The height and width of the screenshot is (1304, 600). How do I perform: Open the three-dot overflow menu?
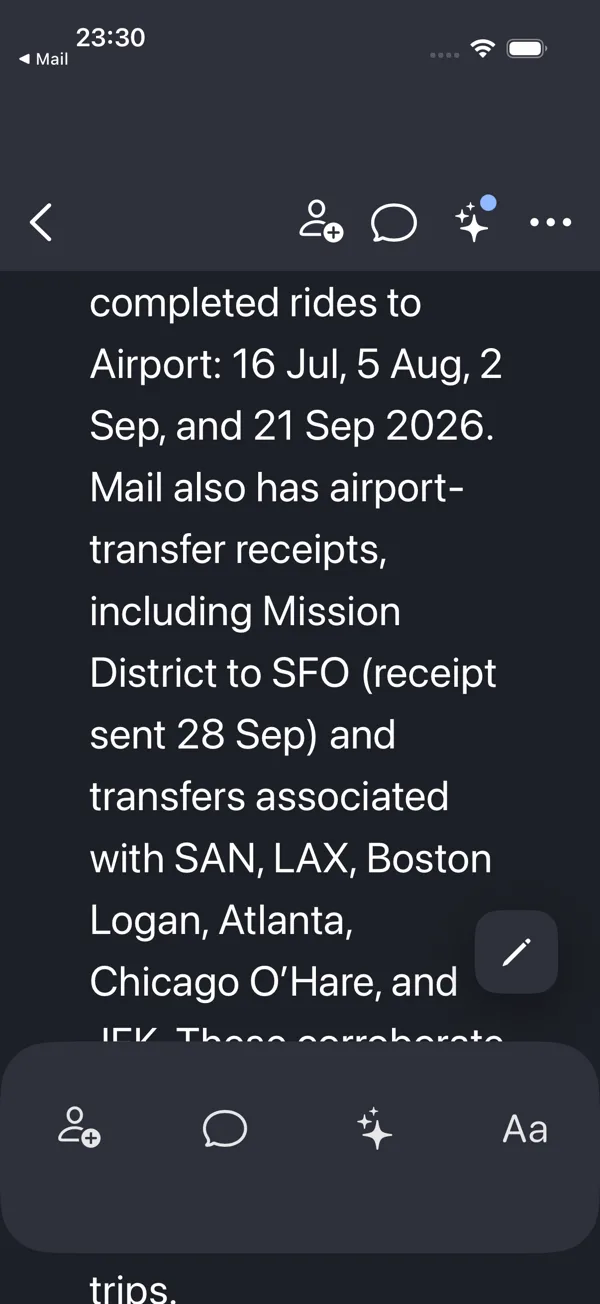[551, 222]
